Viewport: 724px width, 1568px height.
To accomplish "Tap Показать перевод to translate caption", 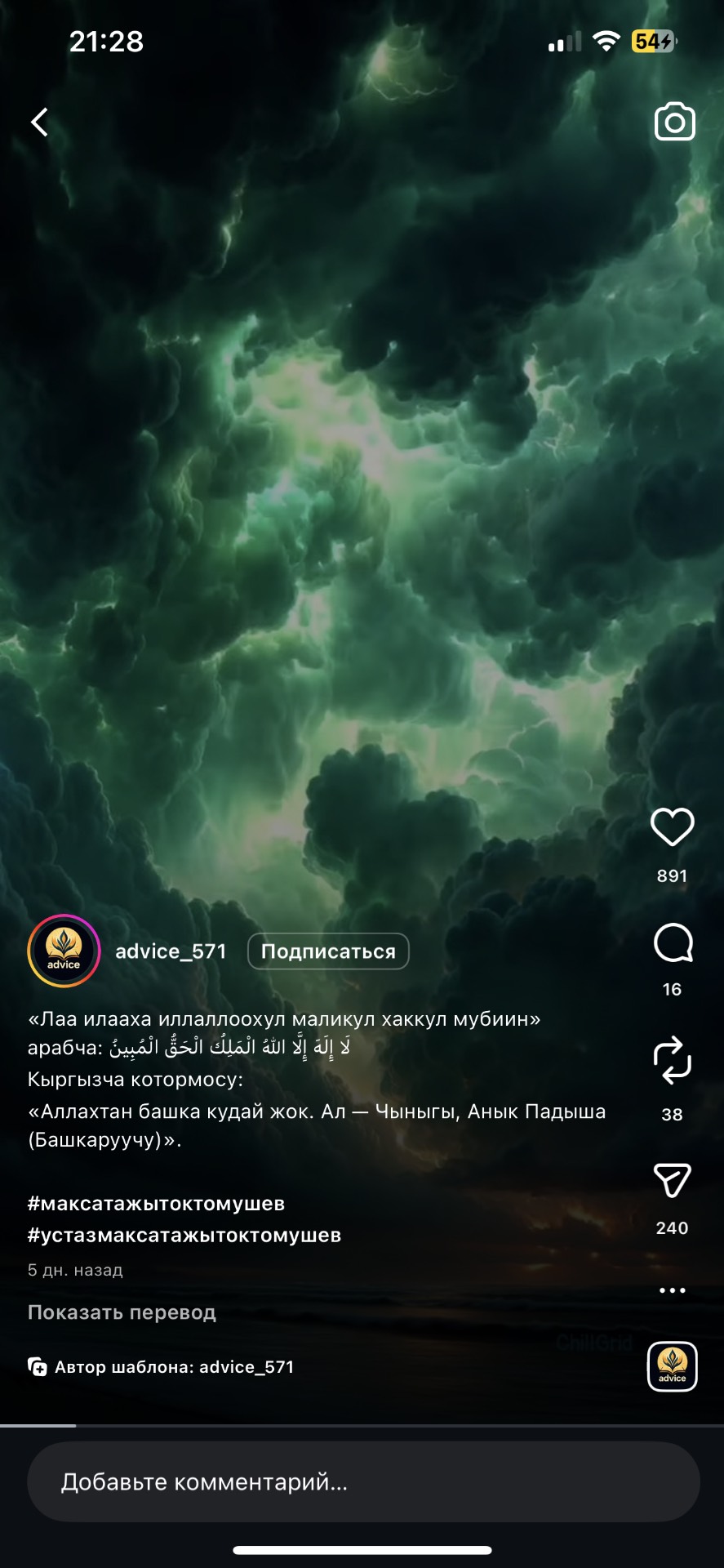I will (x=122, y=1312).
